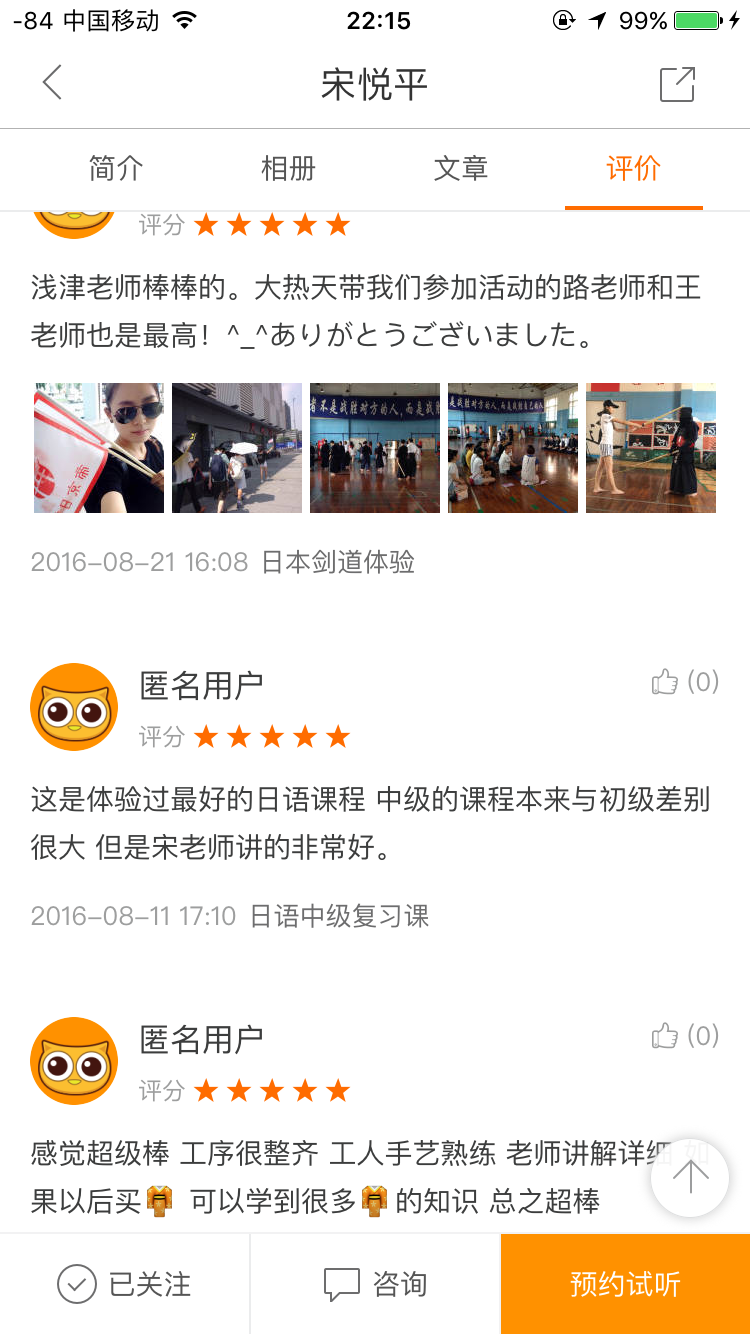Switch to the 简介 tab

pyautogui.click(x=116, y=169)
